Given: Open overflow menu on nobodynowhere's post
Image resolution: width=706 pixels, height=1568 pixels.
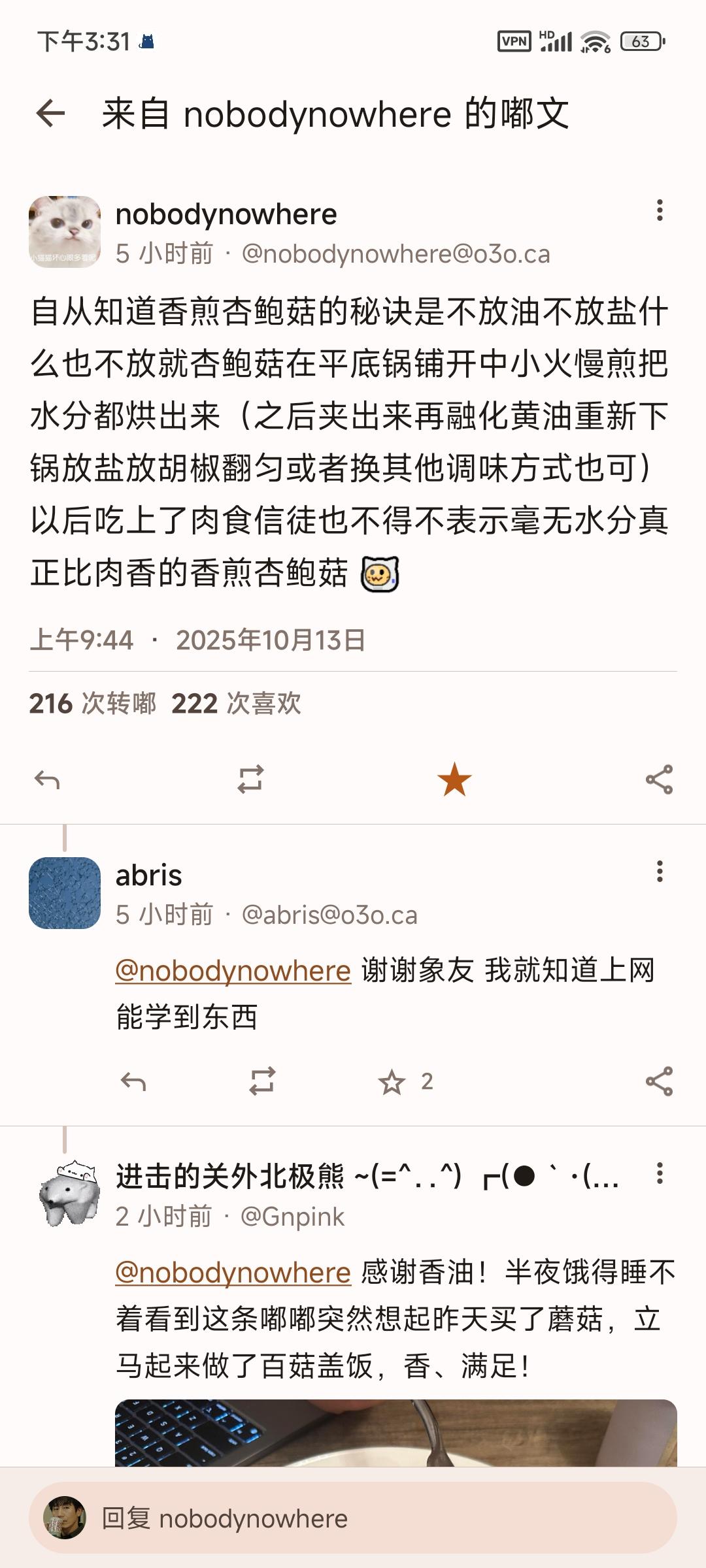Looking at the screenshot, I should (660, 210).
